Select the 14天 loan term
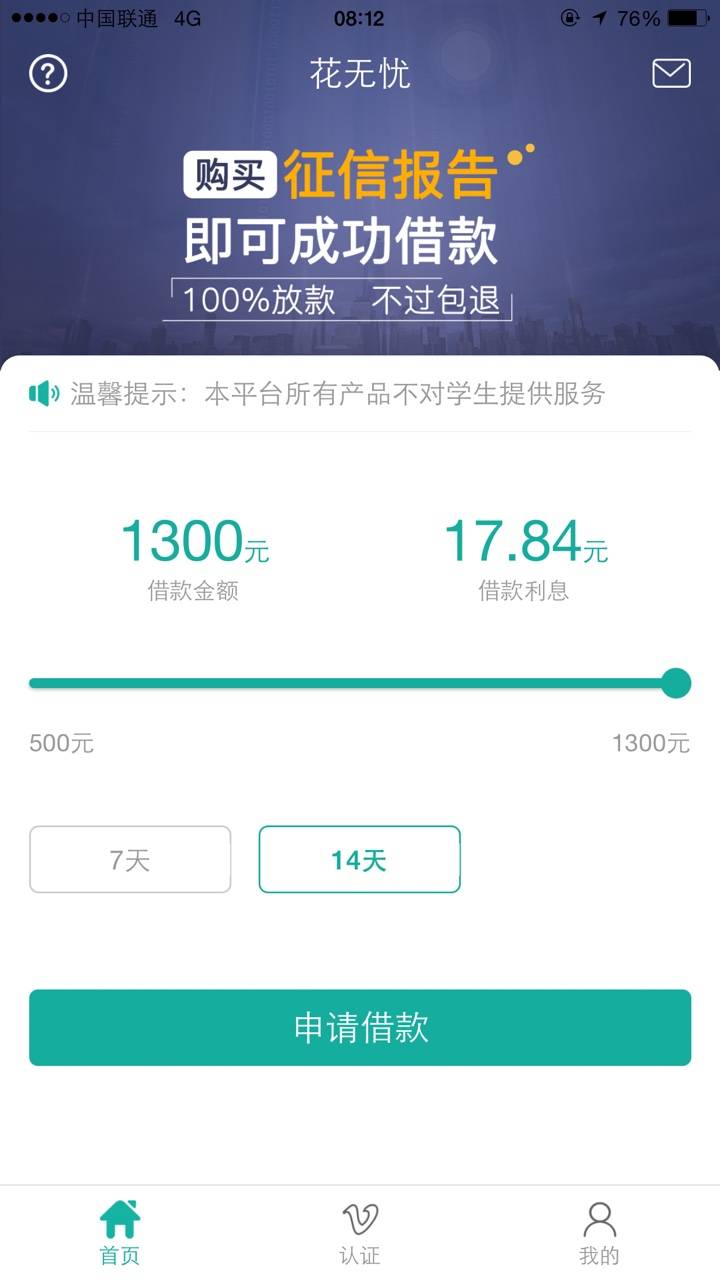720x1280 pixels. (359, 859)
